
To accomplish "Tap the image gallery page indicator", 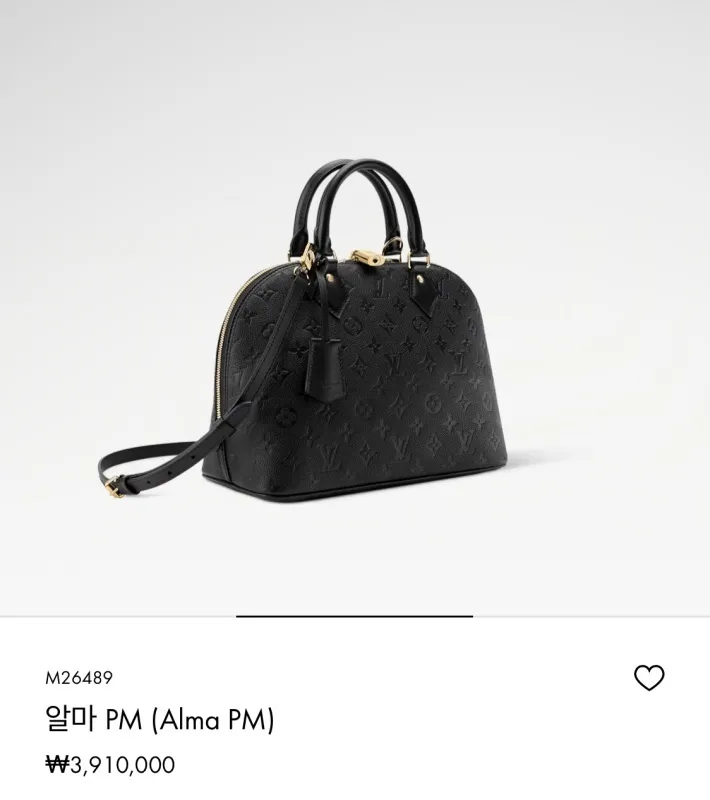I will coord(355,616).
